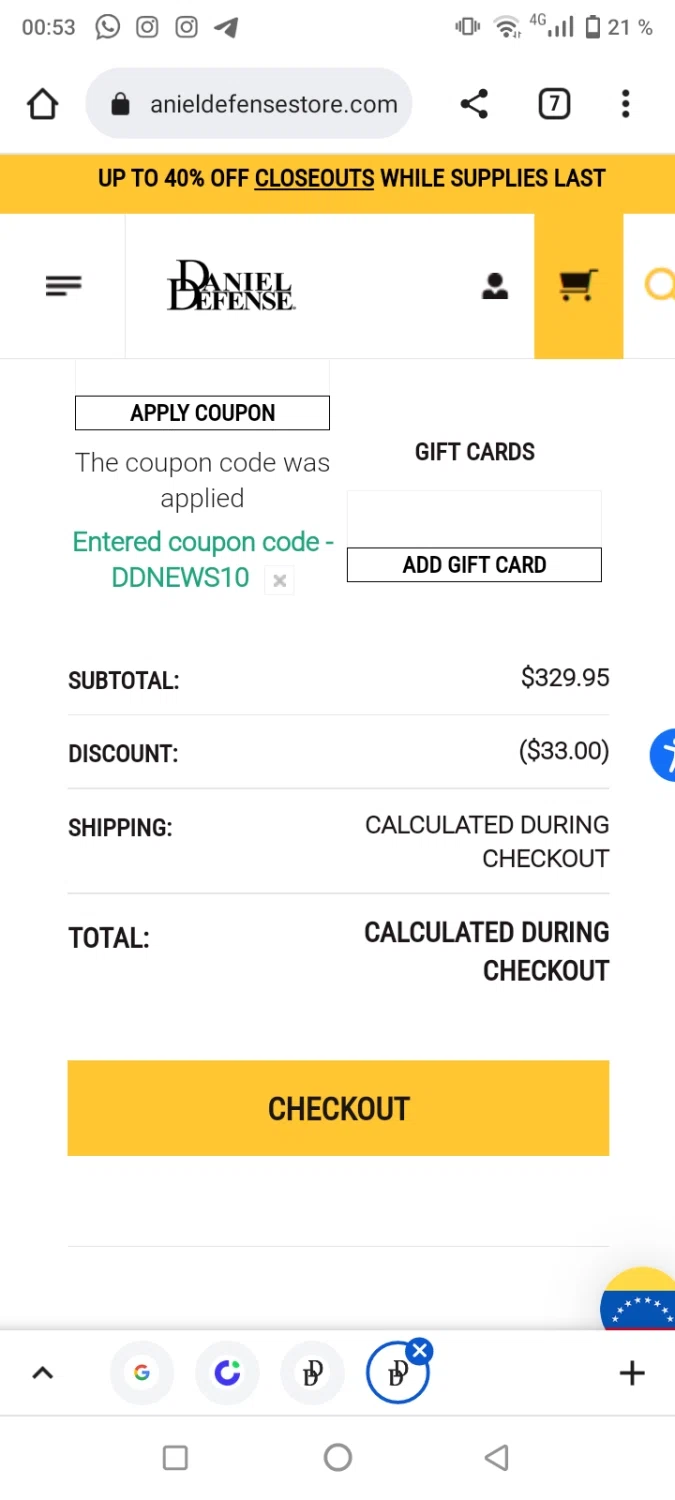Image resolution: width=675 pixels, height=1500 pixels.
Task: Tap the APPLY COUPON button
Action: coord(202,413)
